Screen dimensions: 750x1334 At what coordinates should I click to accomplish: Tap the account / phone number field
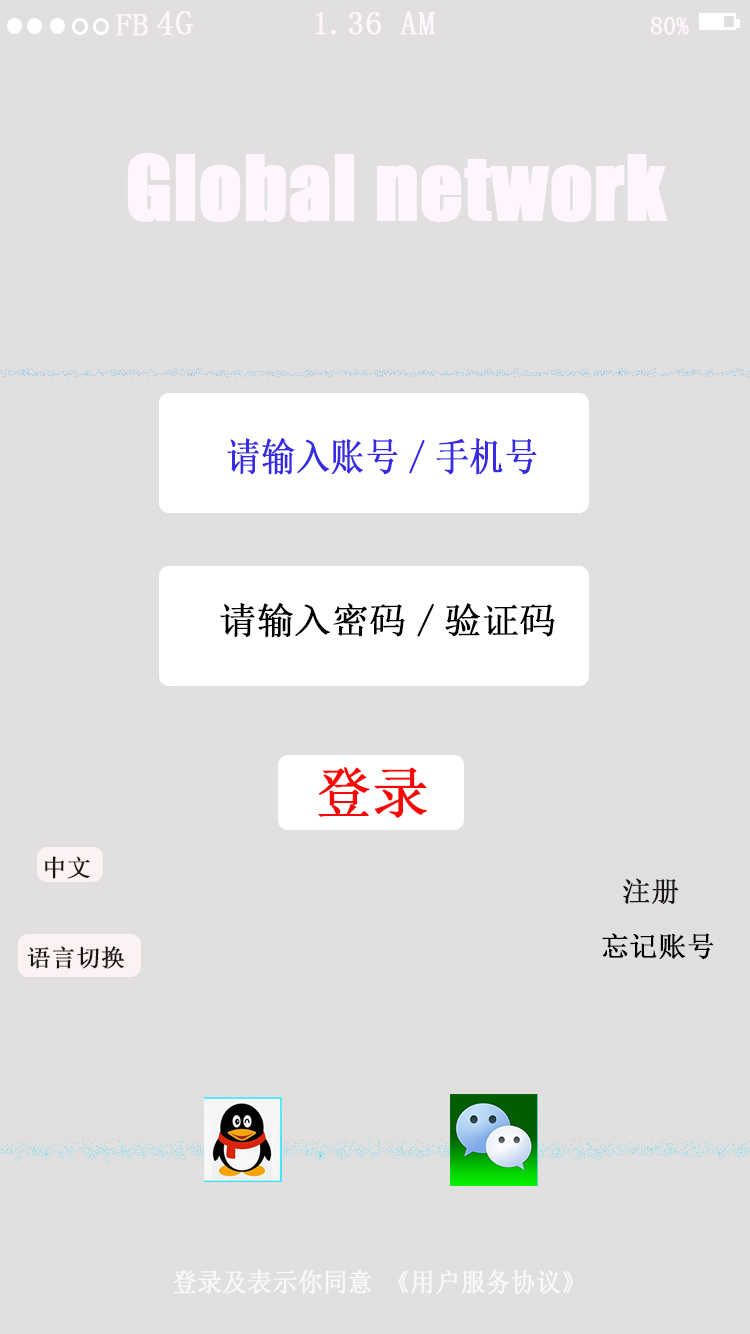[x=373, y=453]
